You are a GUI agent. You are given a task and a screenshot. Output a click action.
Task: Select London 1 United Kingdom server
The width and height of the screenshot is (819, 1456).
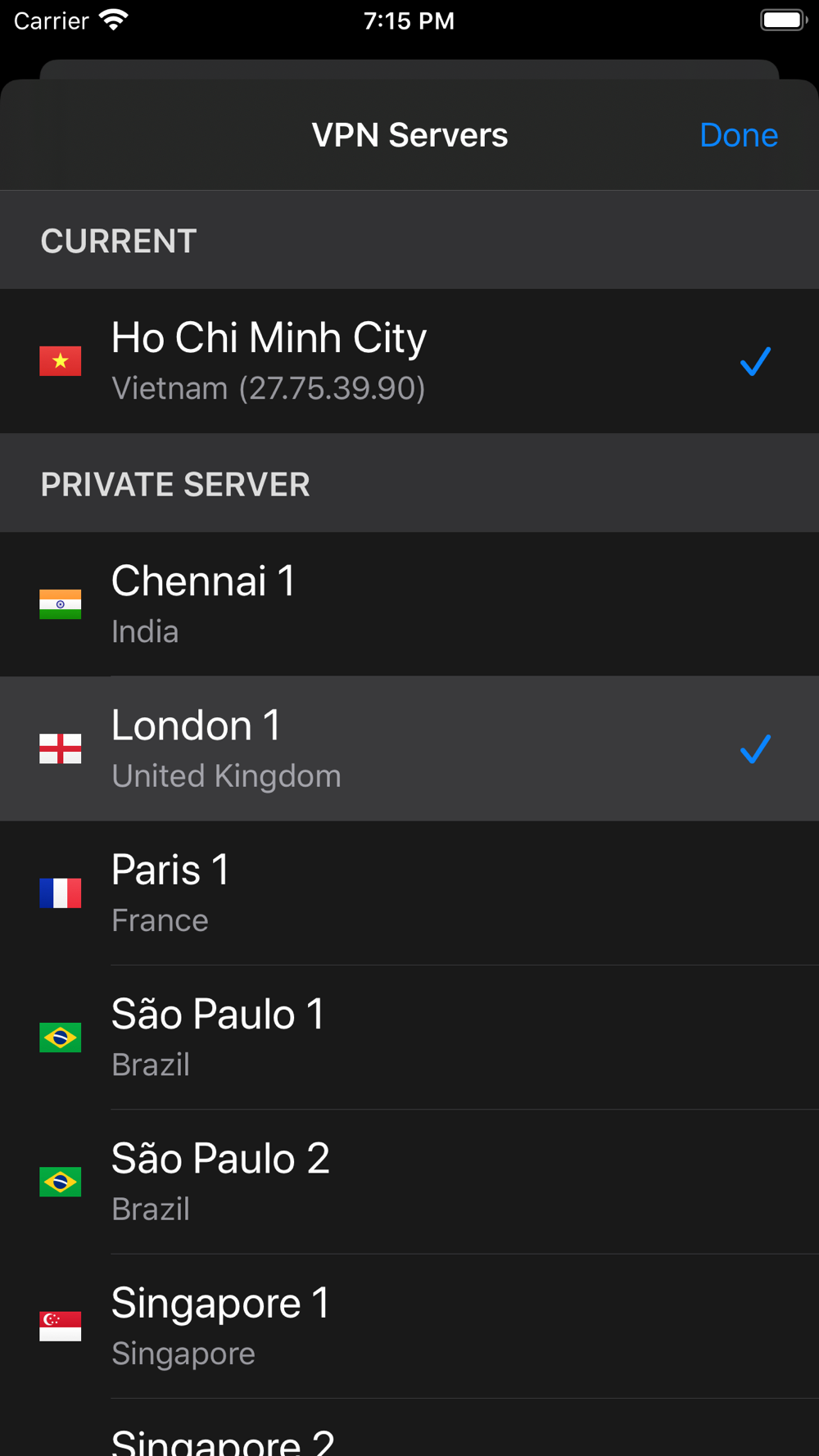pyautogui.click(x=409, y=748)
